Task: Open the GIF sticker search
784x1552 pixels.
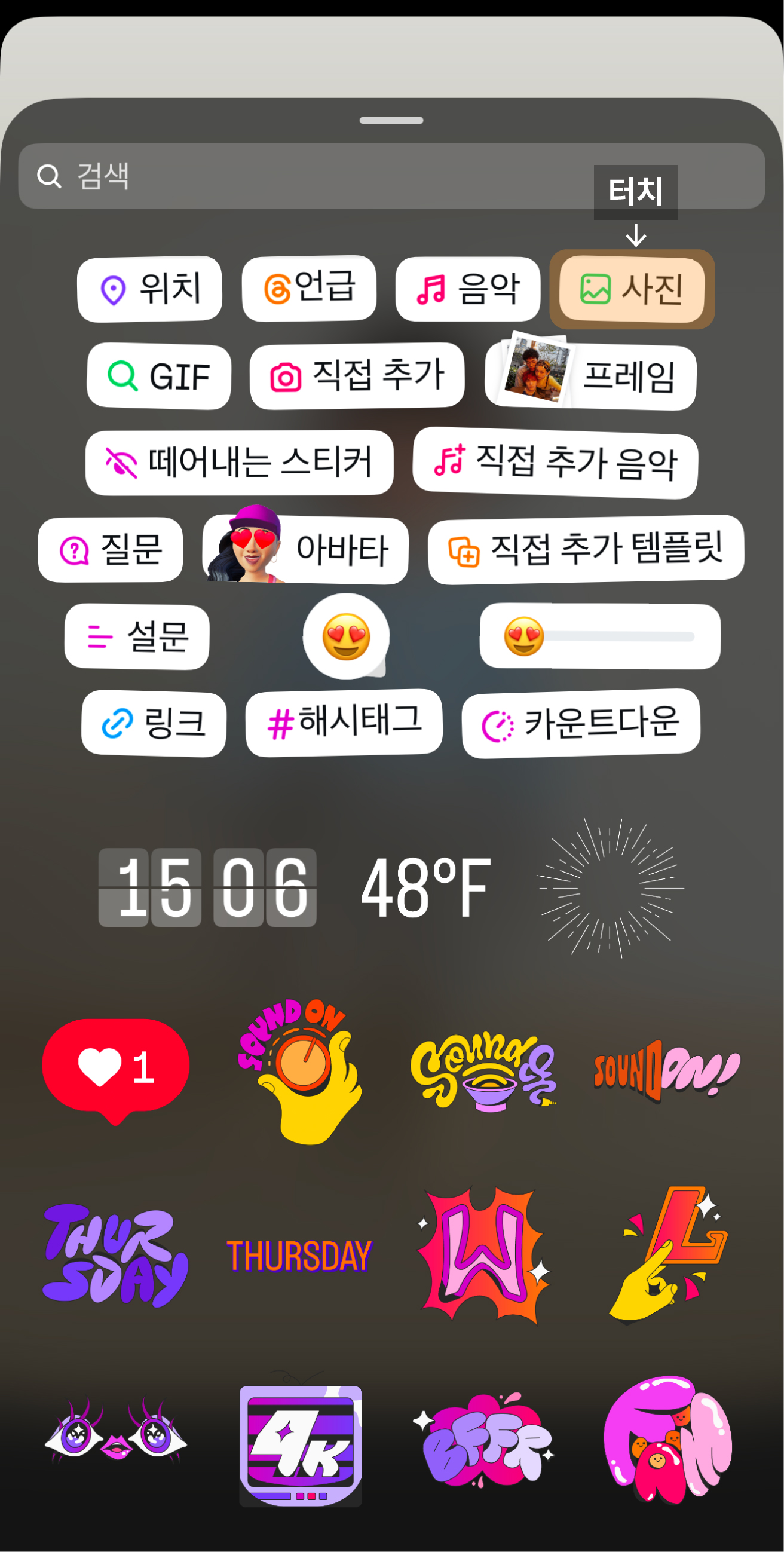Action: click(159, 376)
